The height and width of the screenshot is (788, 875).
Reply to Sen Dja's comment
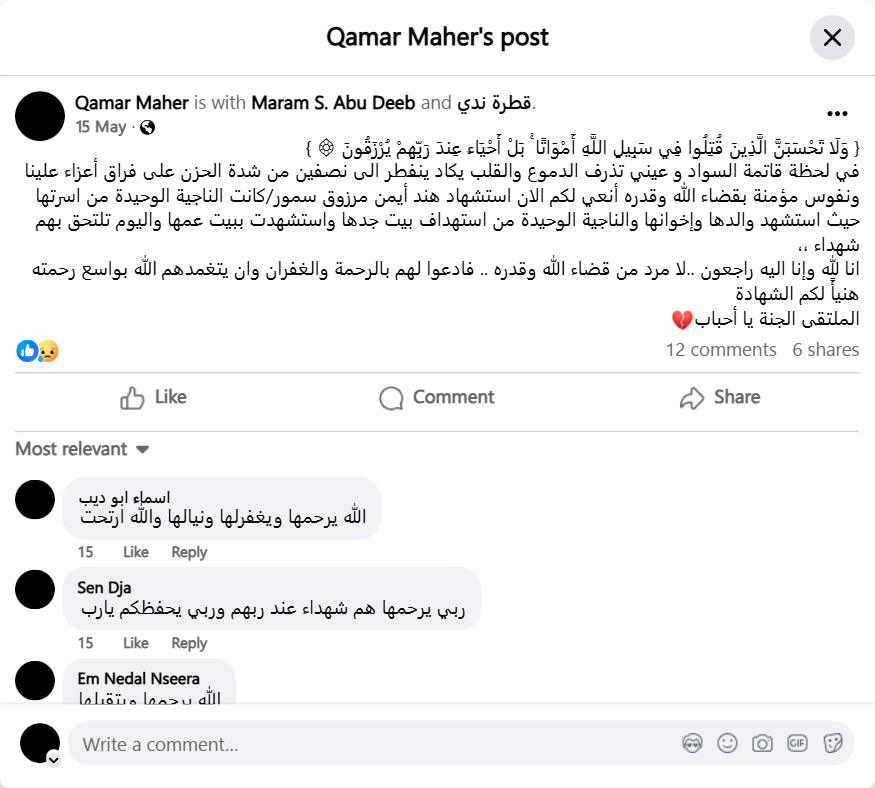[x=188, y=643]
